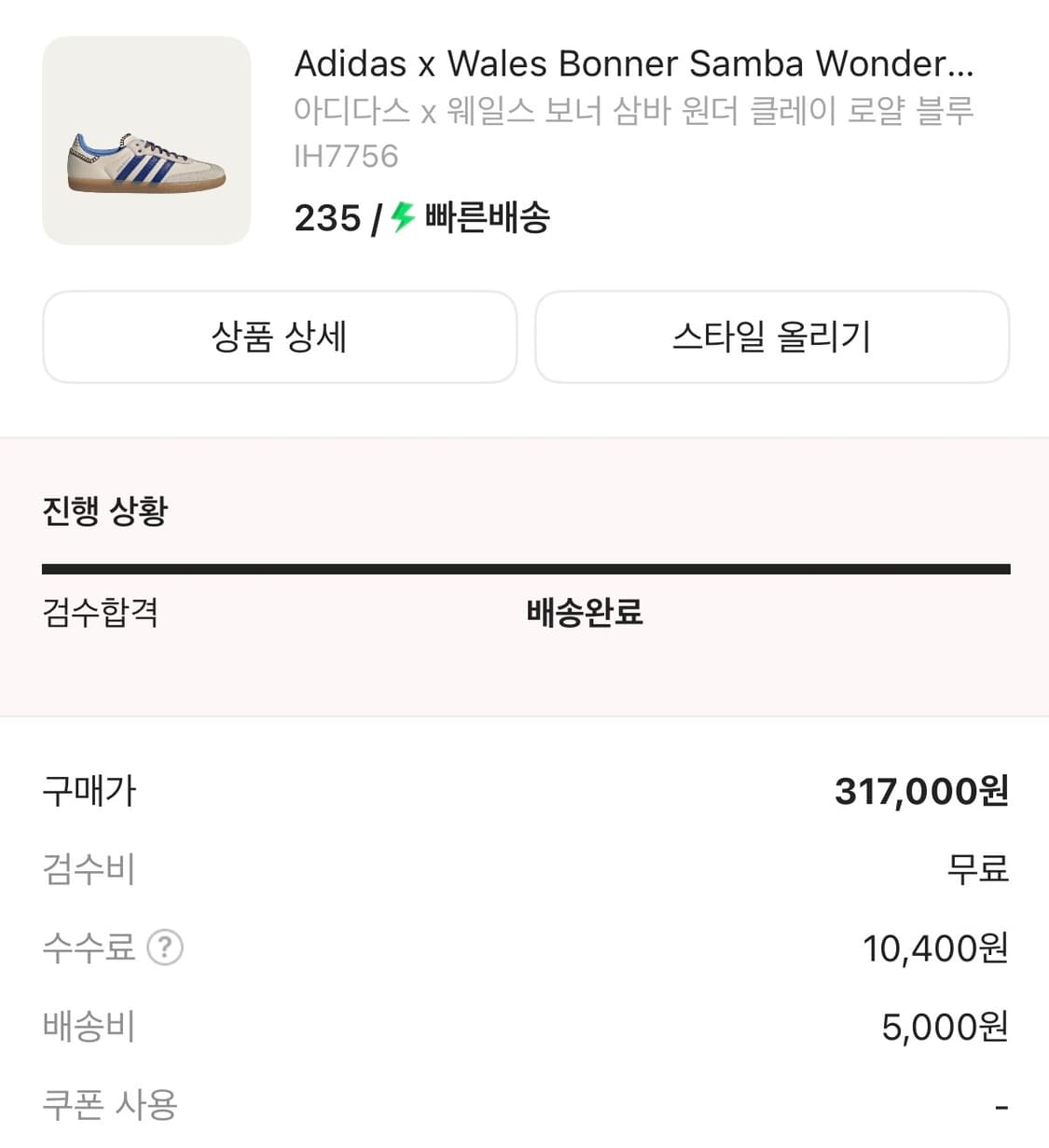Image resolution: width=1049 pixels, height=1148 pixels.
Task: Tap the order progress bar
Action: pos(525,565)
